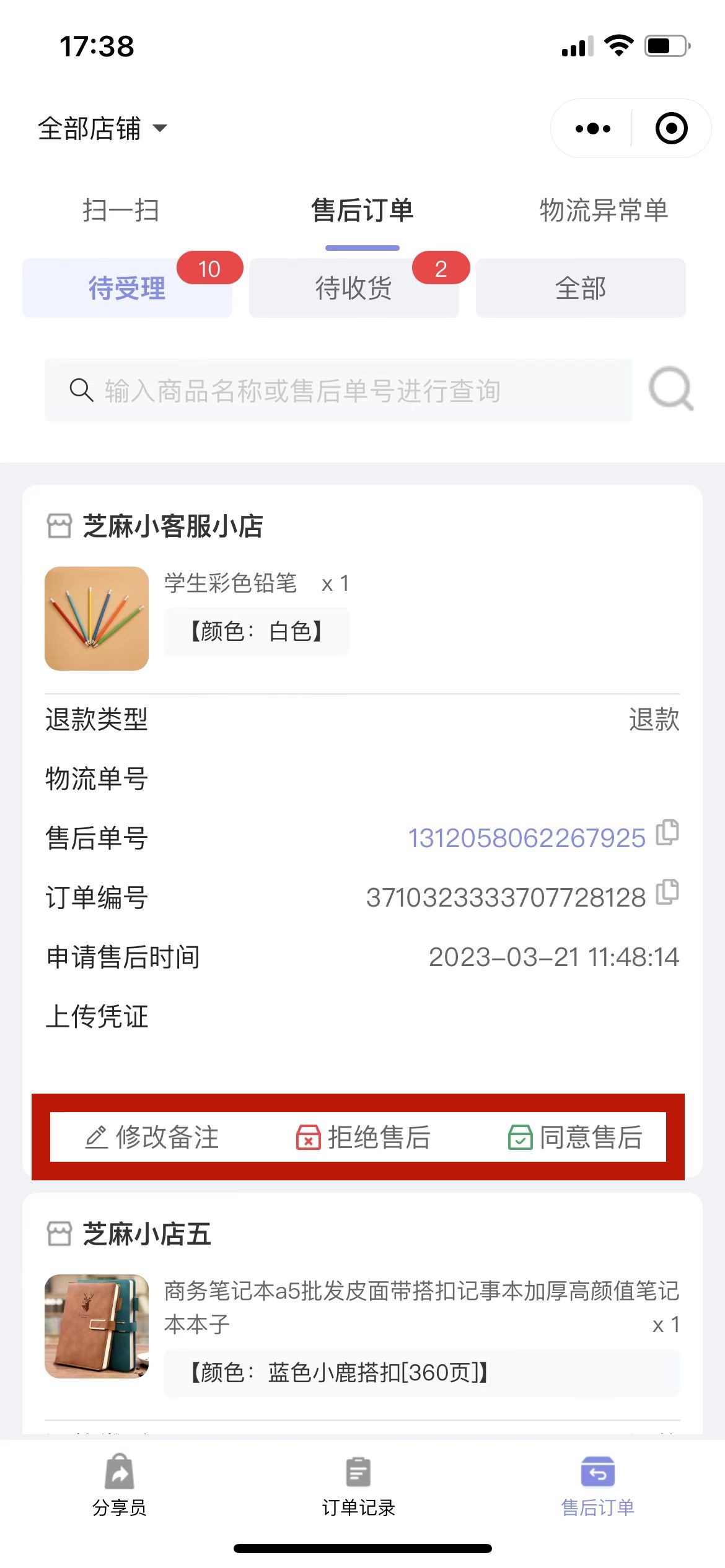Tap 修改备注 to edit the remark

tap(152, 1138)
